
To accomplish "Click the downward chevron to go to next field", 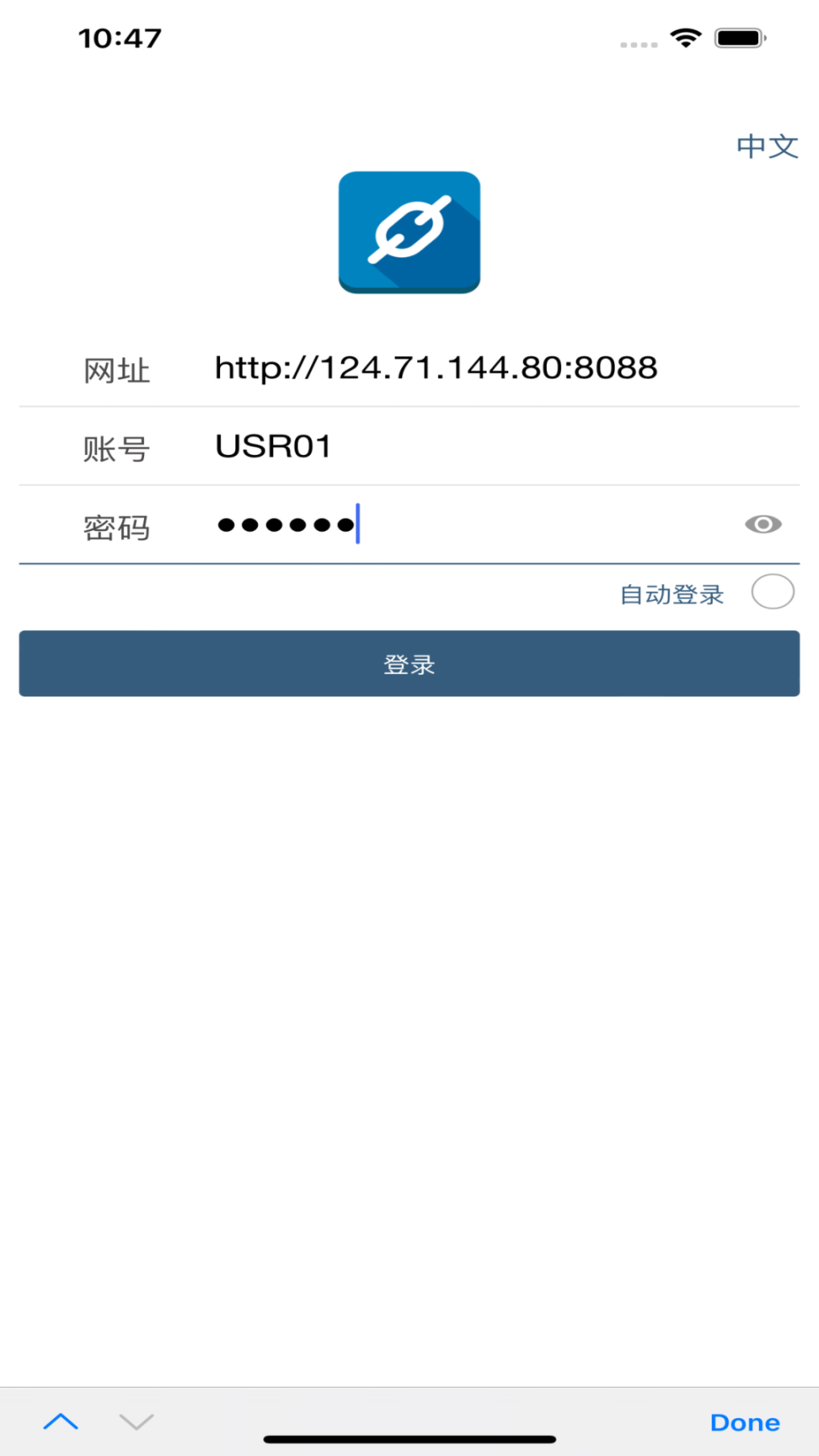I will [x=136, y=1422].
